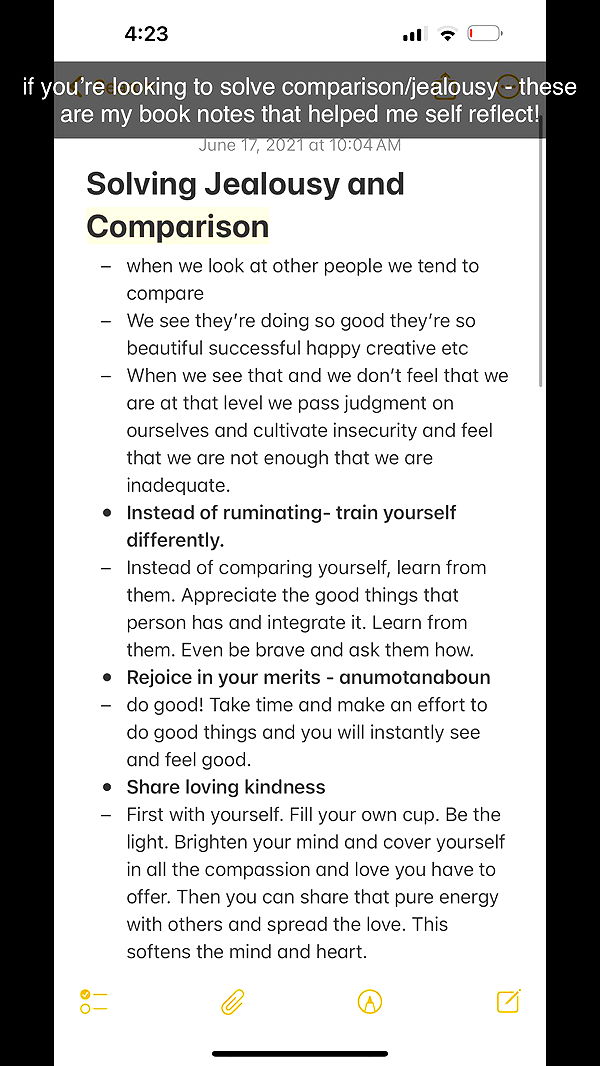Go back to the notes list
The image size is (600, 1066).
click(78, 86)
